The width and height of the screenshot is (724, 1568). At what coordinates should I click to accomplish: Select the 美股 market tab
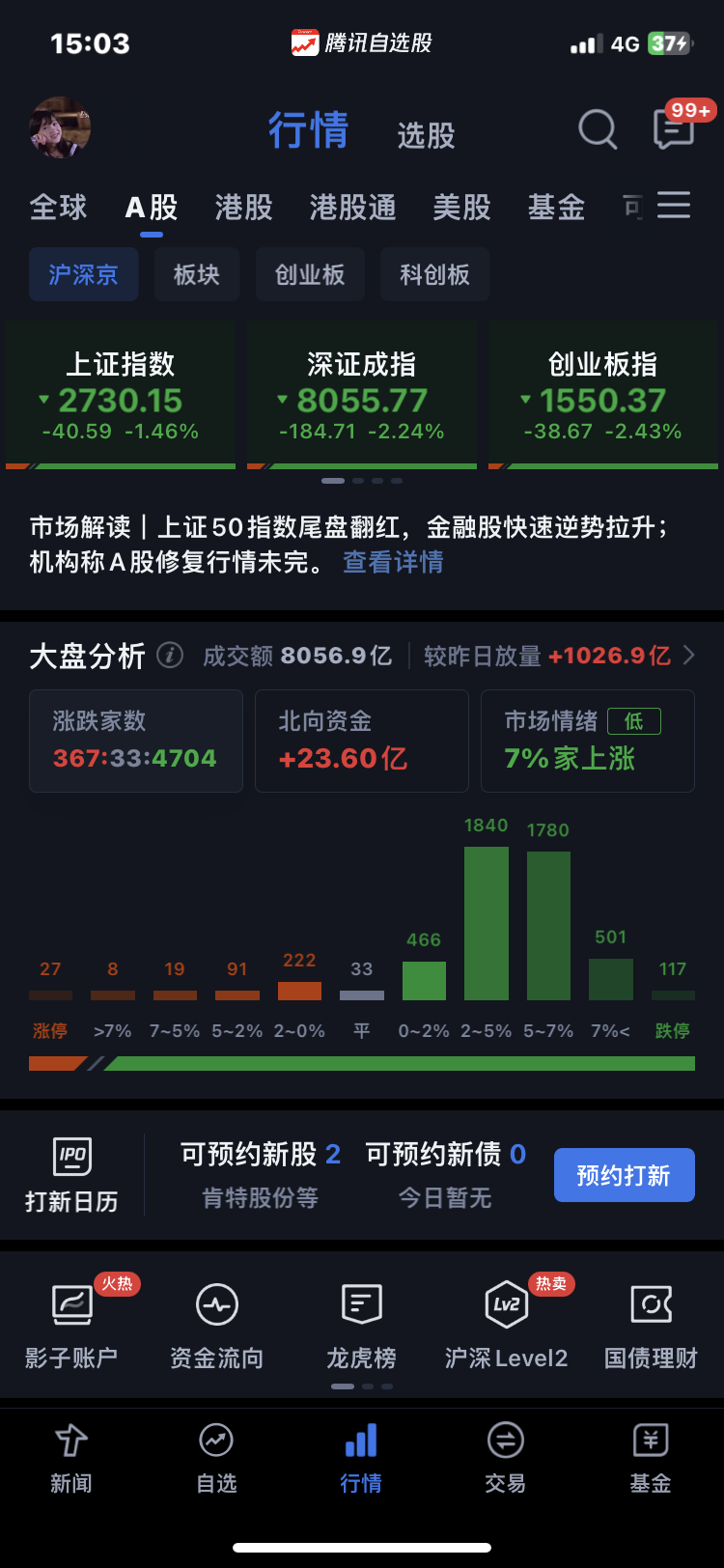[x=461, y=207]
